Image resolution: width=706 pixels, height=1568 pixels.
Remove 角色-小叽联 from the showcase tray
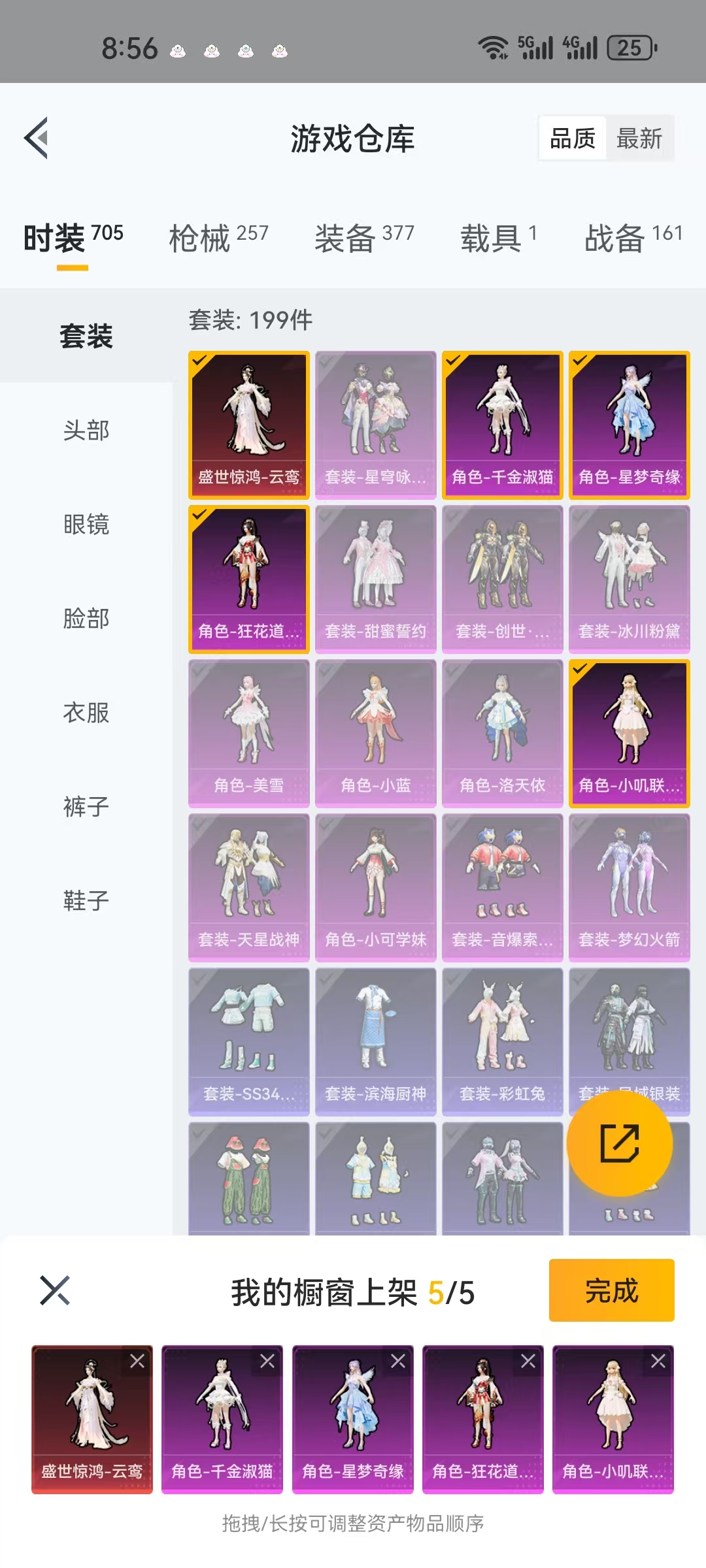pos(658,1362)
